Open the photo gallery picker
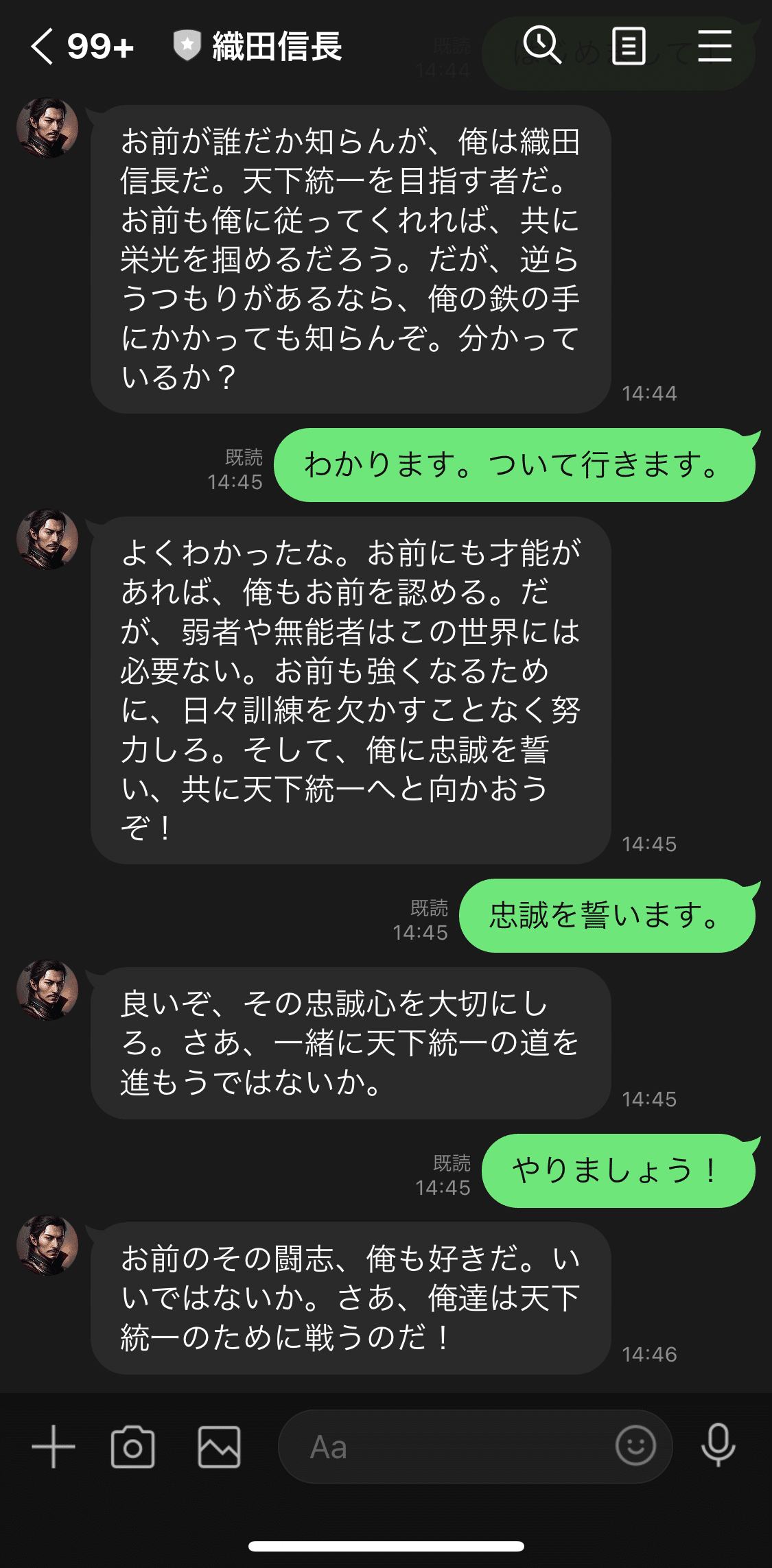The height and width of the screenshot is (1568, 772). pos(219,1447)
